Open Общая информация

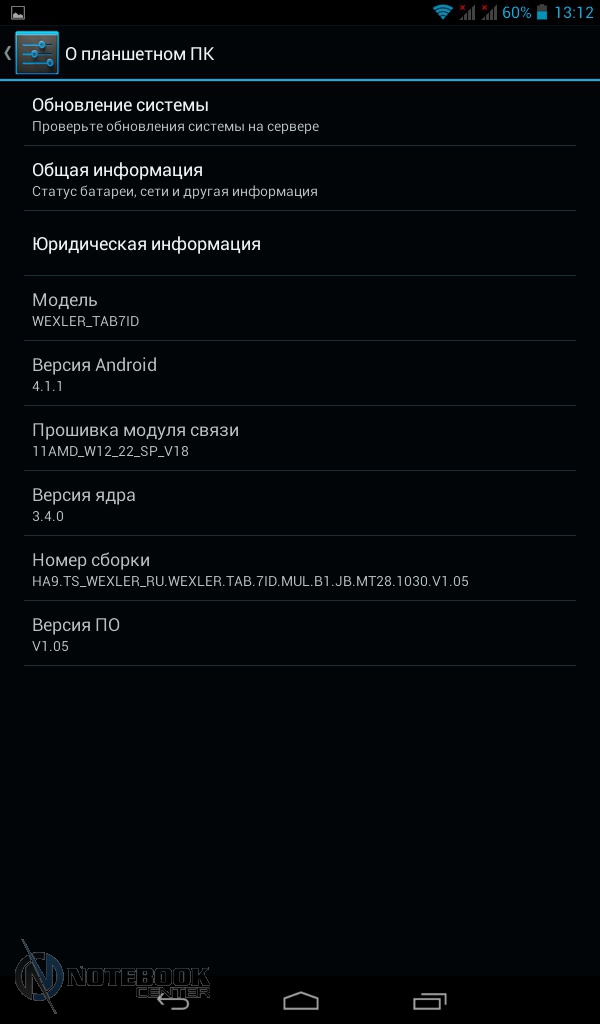300,179
